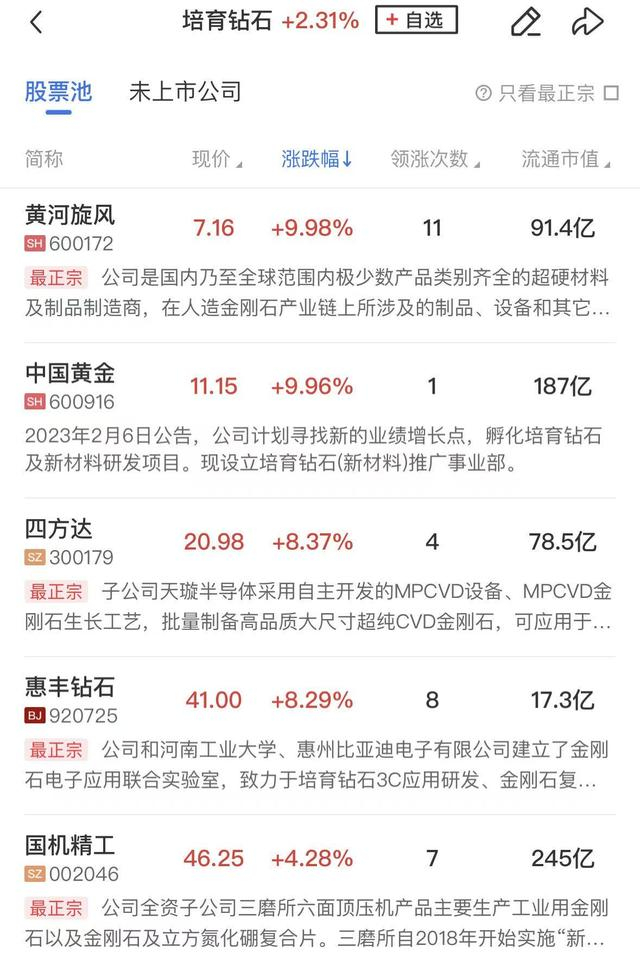Share this stock sector page
640x971 pixels.
tap(588, 21)
